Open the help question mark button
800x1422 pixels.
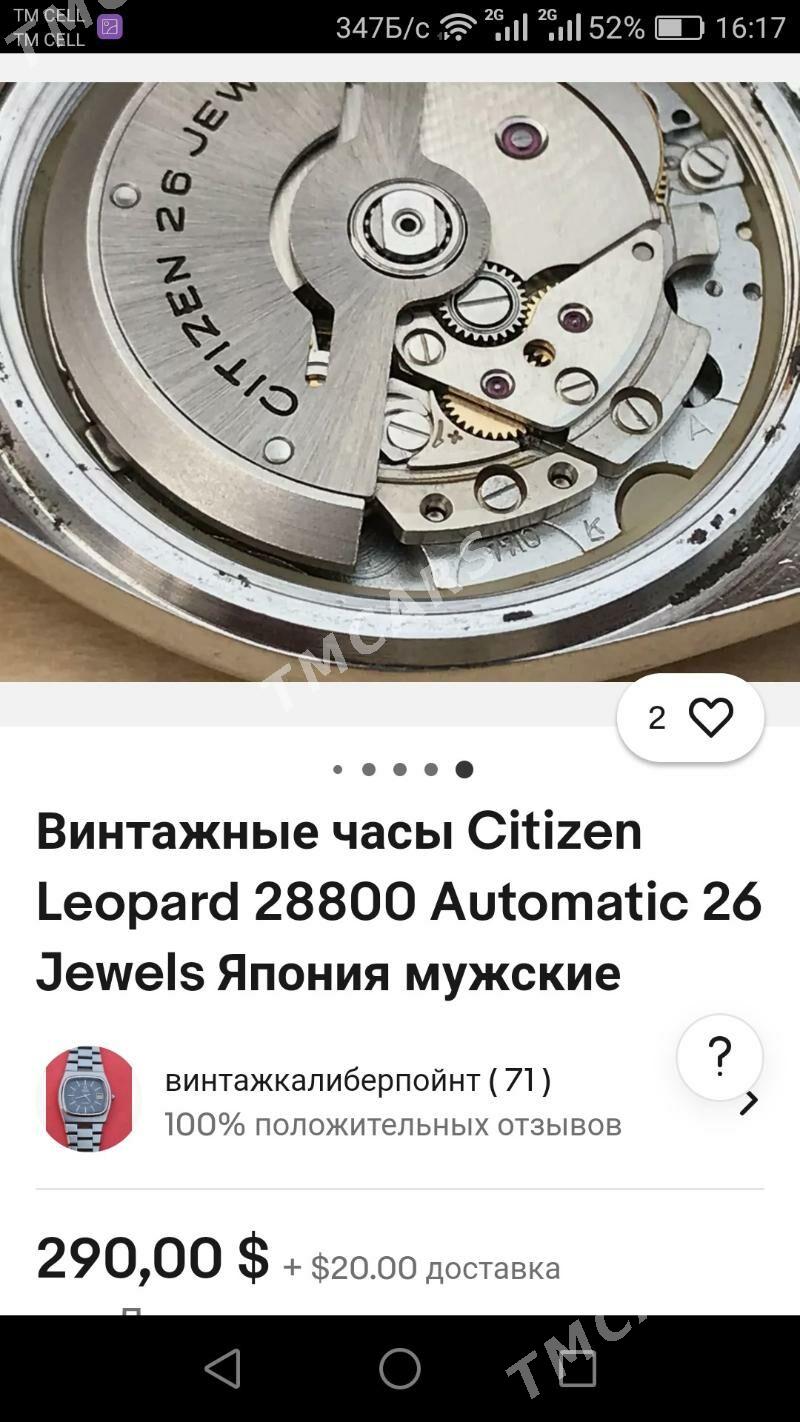coord(719,1057)
